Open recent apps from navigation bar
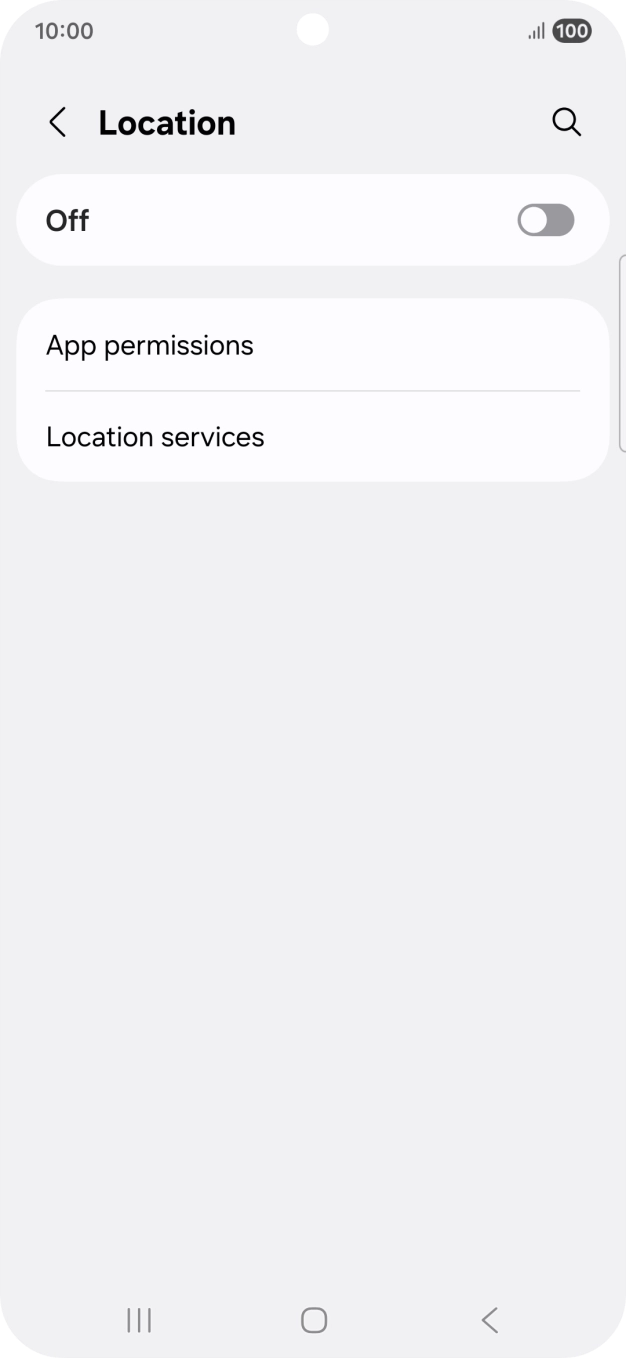Viewport: 626px width, 1358px height. point(139,1320)
